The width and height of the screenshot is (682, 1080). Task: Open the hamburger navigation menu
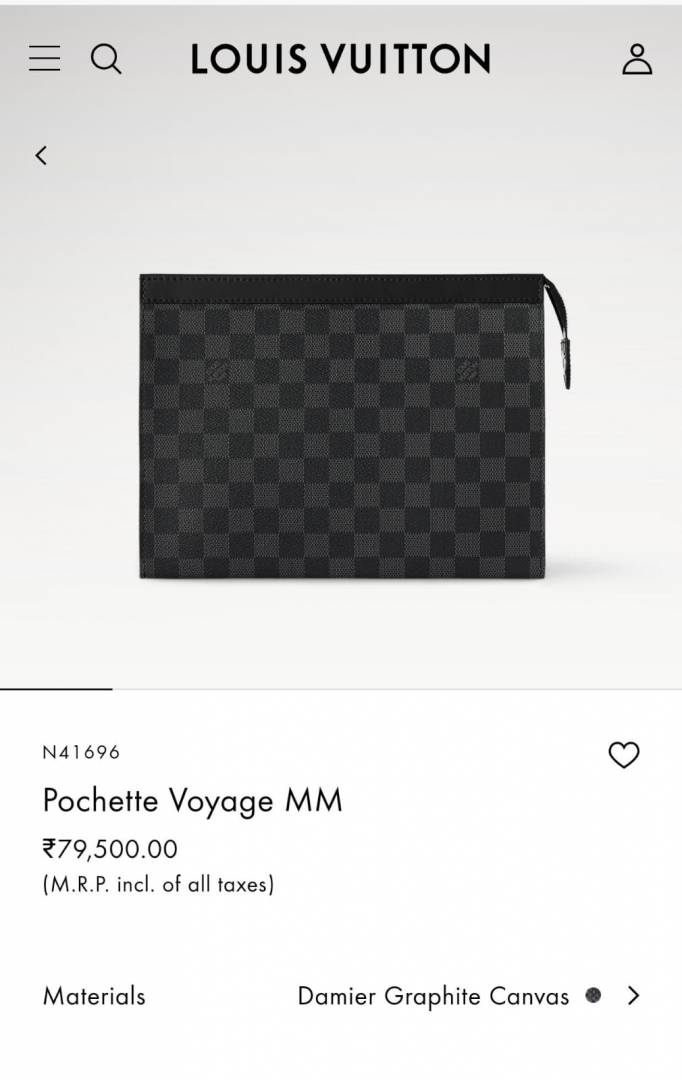tap(44, 59)
